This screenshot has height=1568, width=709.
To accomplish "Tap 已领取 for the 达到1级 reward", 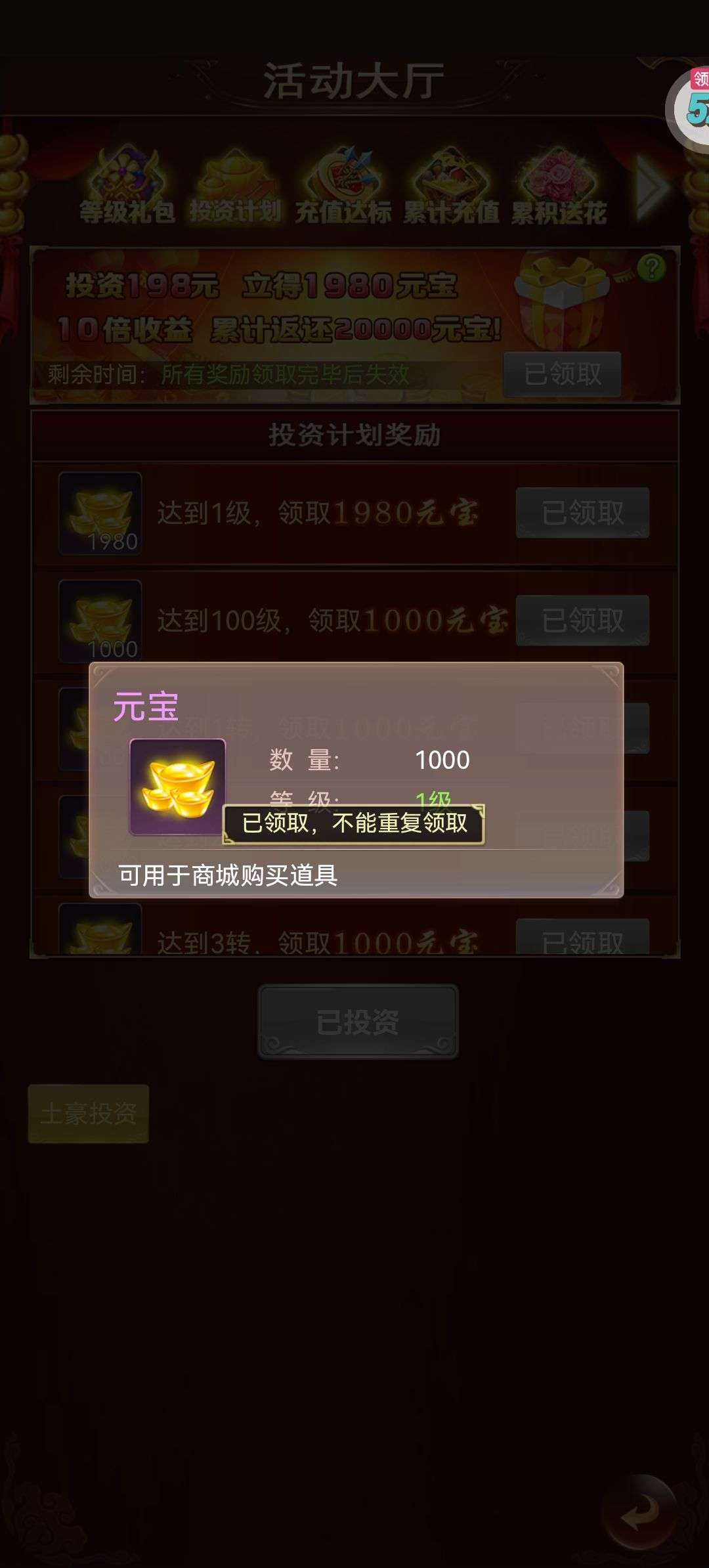I will (x=582, y=513).
